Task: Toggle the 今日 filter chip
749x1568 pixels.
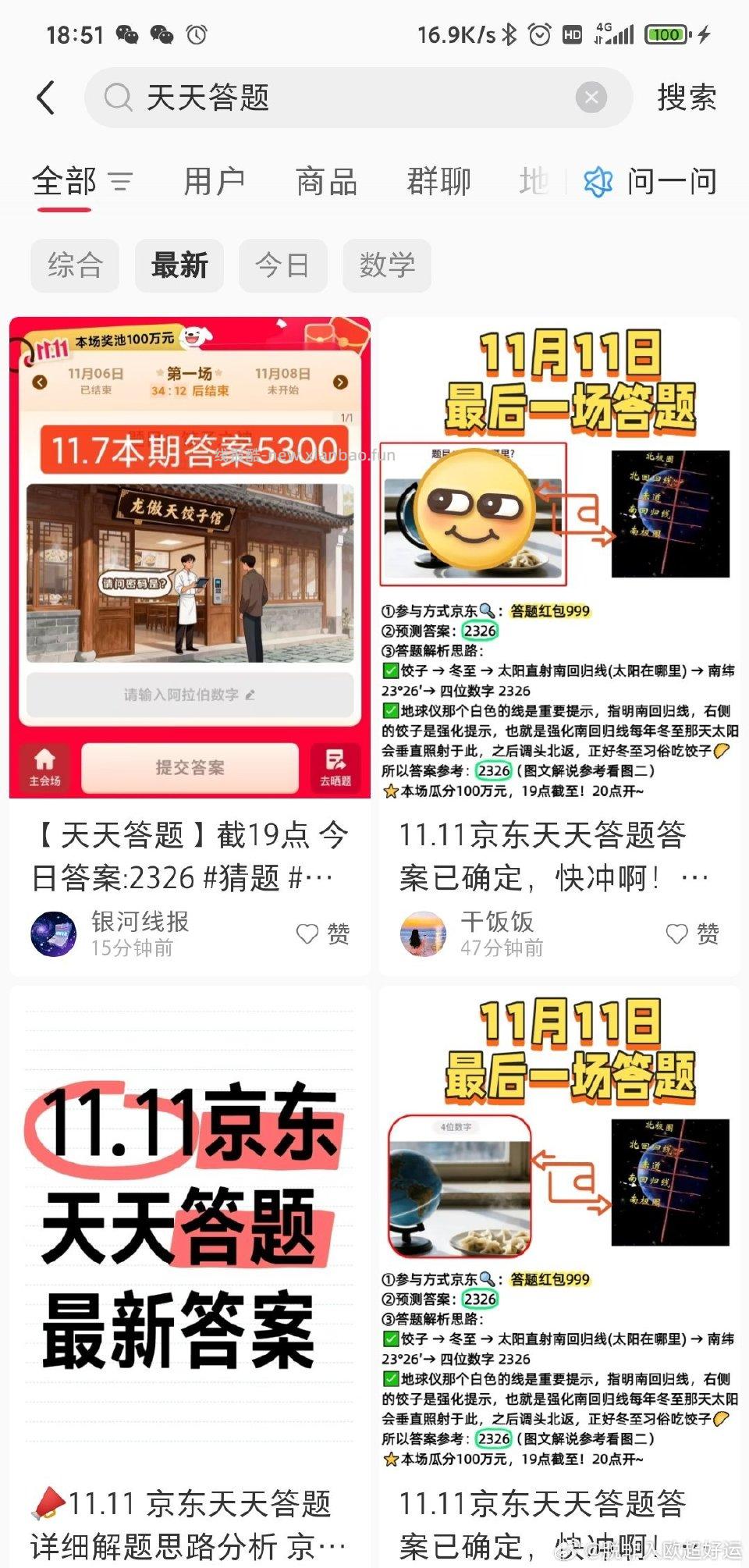Action: (282, 265)
